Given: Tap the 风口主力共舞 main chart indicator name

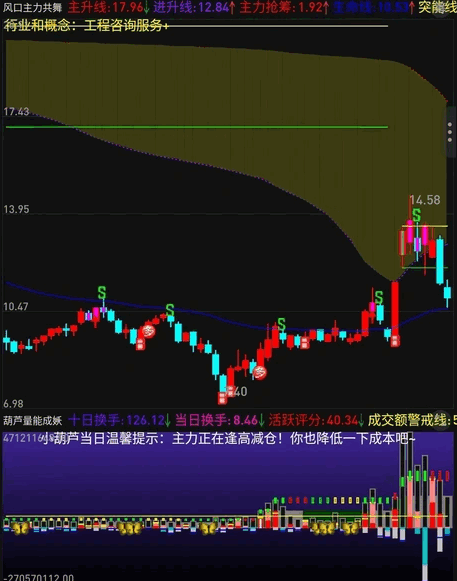Looking at the screenshot, I should click(32, 7).
